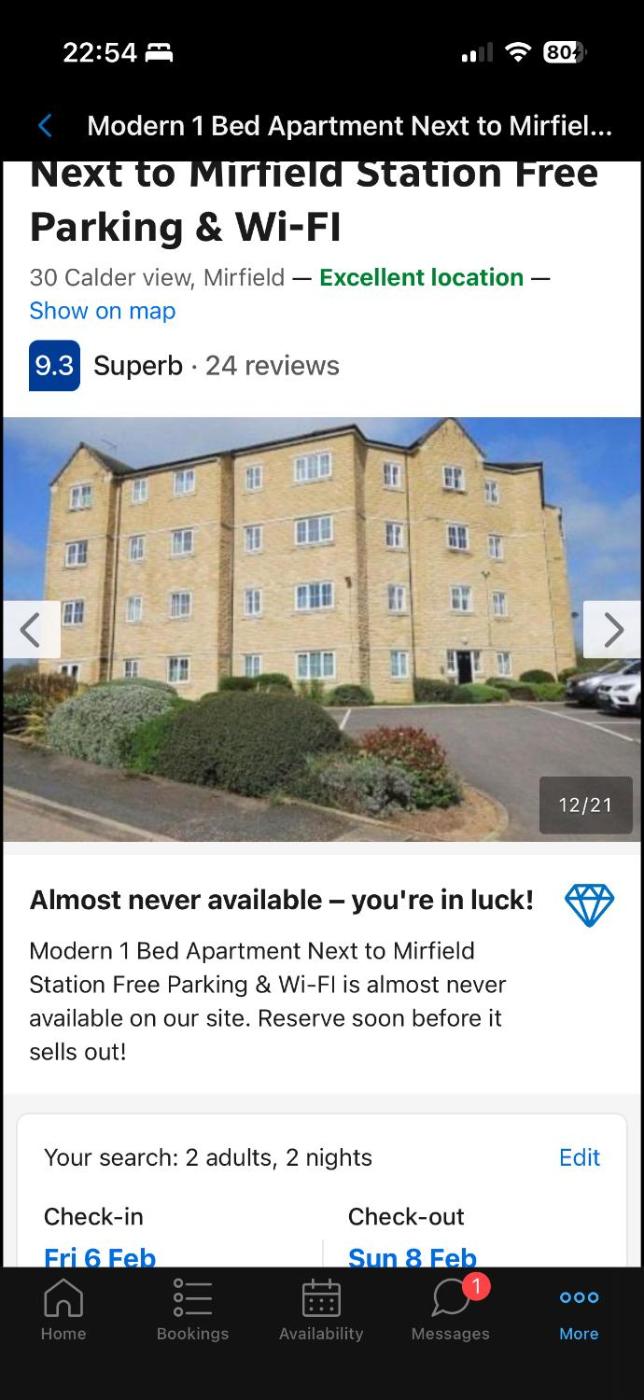Select the More tab
Viewport: 644px width, 1400px height.
click(x=579, y=1310)
